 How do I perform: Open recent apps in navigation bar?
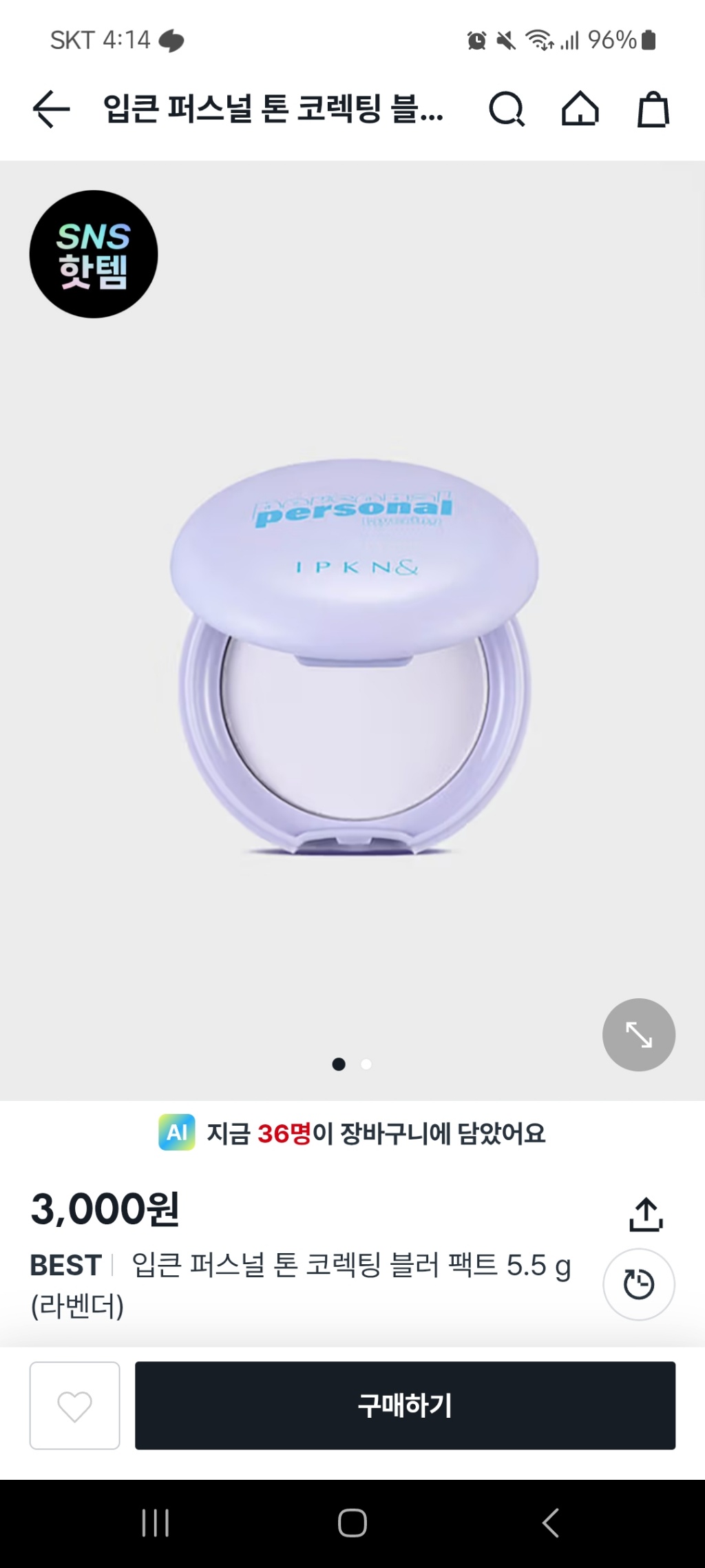click(x=155, y=1523)
